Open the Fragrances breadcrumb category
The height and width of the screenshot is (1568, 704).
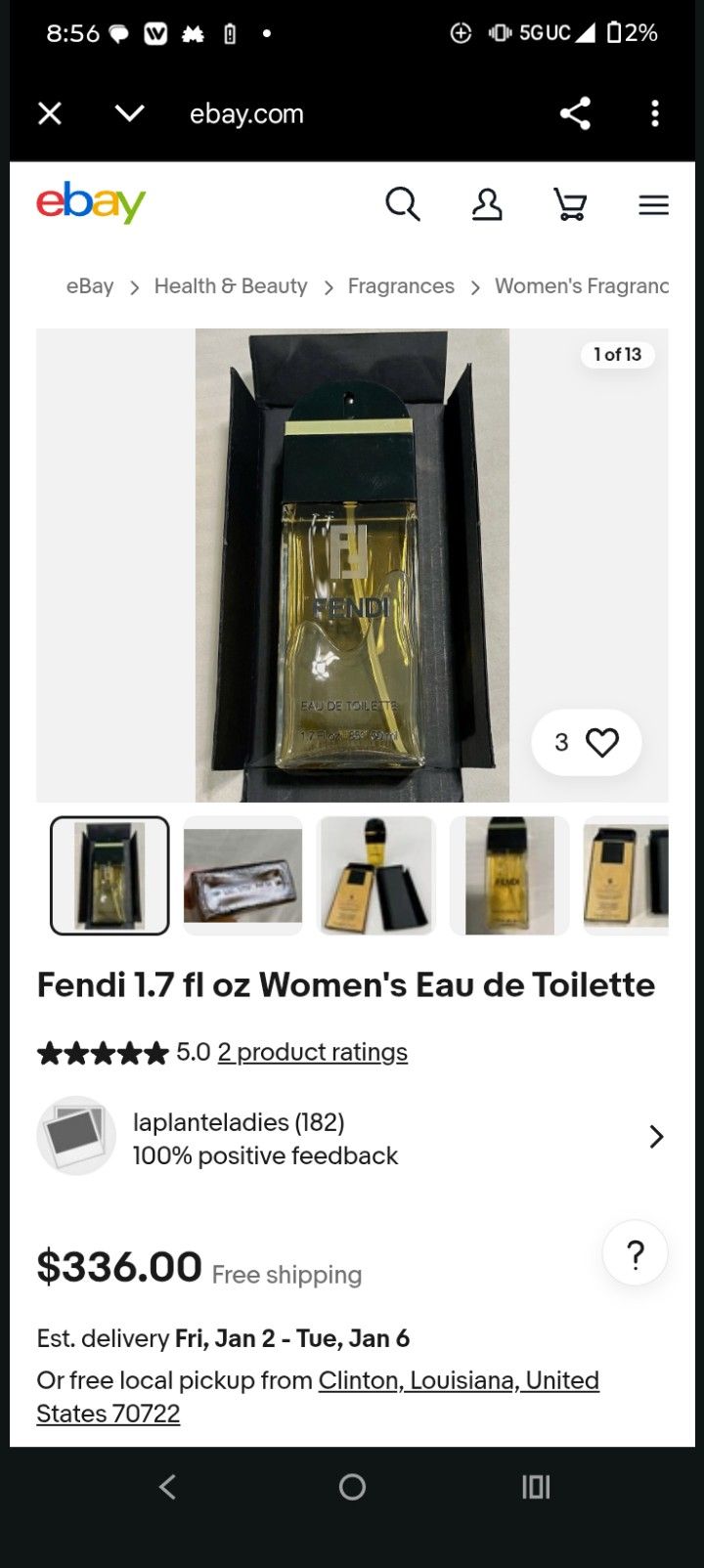coord(401,285)
